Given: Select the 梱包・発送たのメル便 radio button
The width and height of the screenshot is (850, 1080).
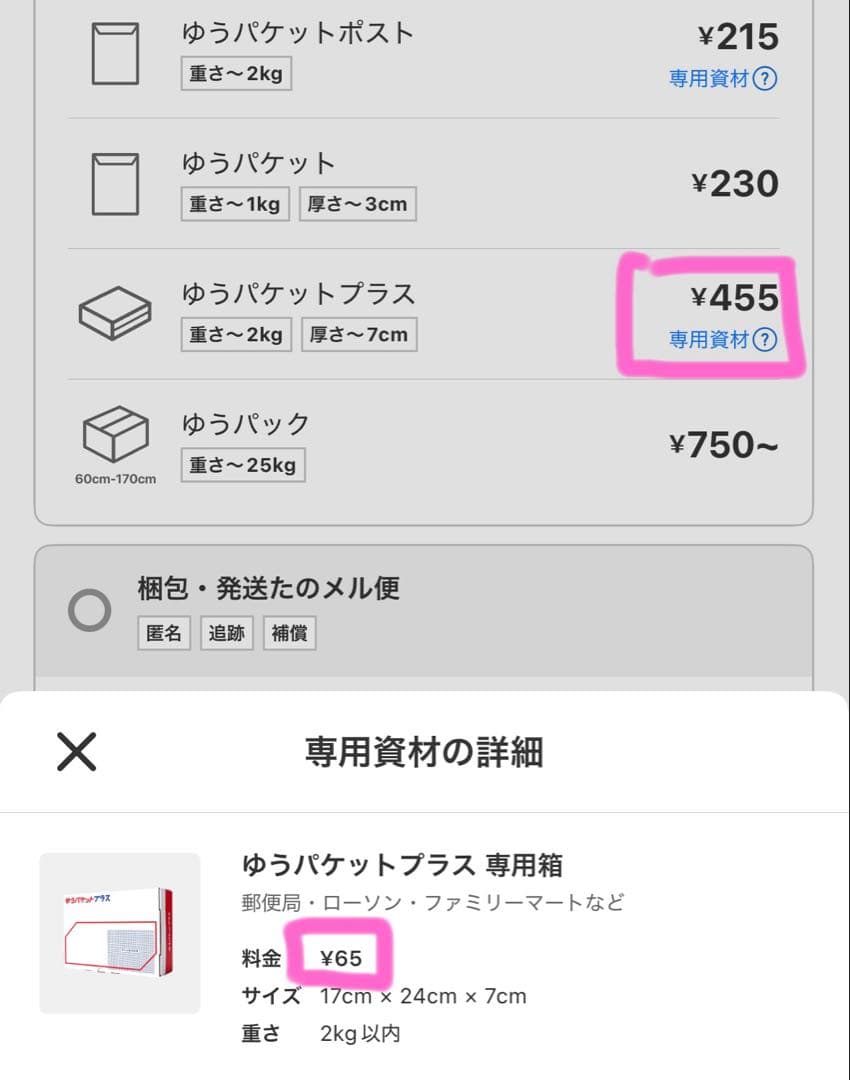Looking at the screenshot, I should tap(90, 610).
